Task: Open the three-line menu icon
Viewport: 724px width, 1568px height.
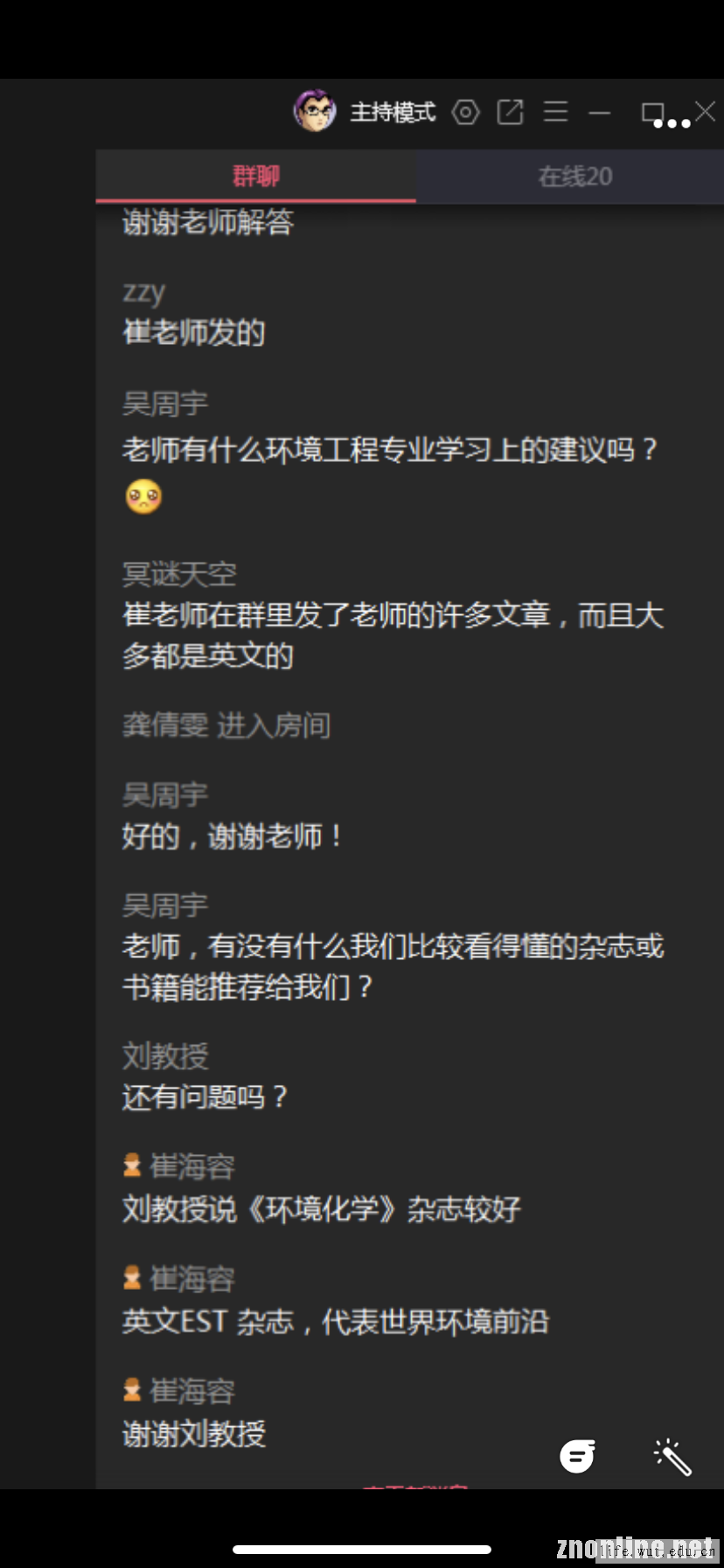Action: click(556, 112)
